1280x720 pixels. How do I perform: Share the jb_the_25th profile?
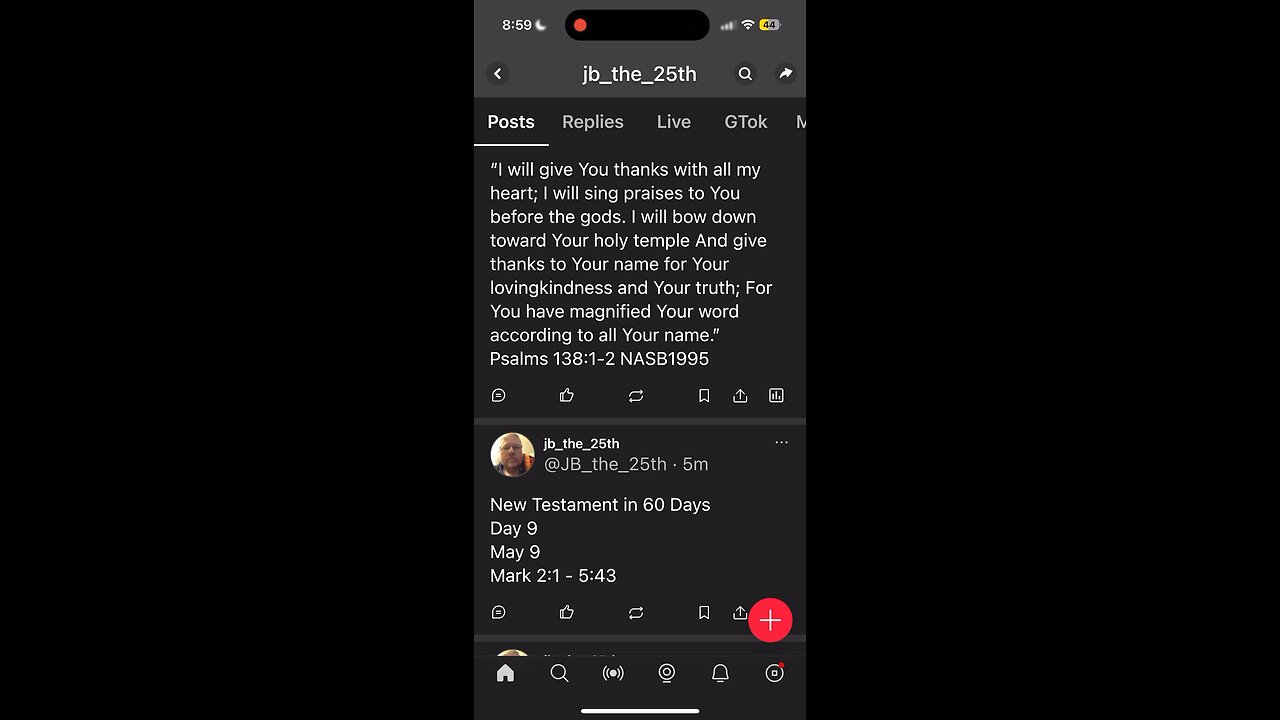(786, 73)
